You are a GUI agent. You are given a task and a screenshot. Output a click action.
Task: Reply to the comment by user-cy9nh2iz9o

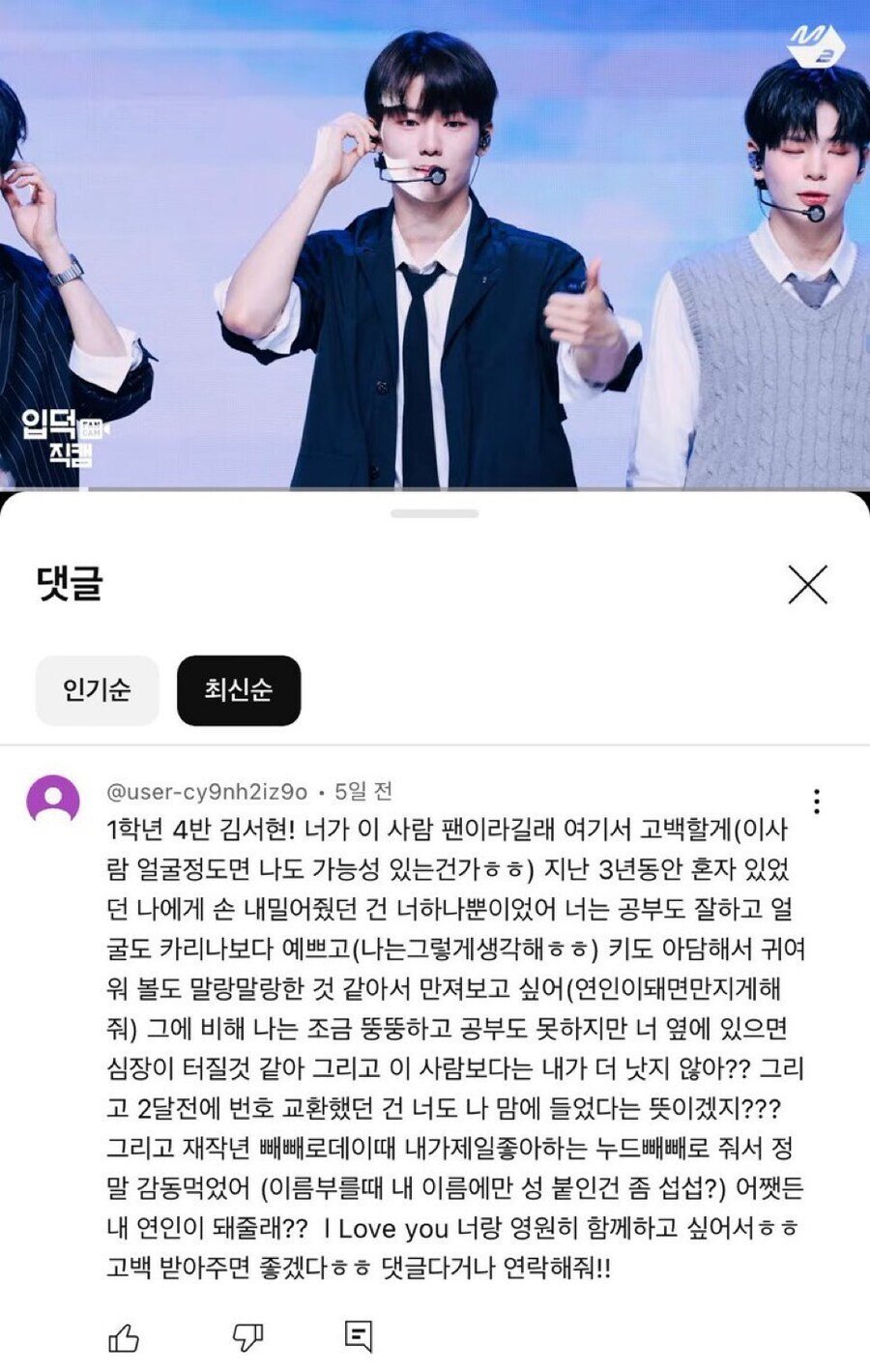pyautogui.click(x=358, y=1336)
